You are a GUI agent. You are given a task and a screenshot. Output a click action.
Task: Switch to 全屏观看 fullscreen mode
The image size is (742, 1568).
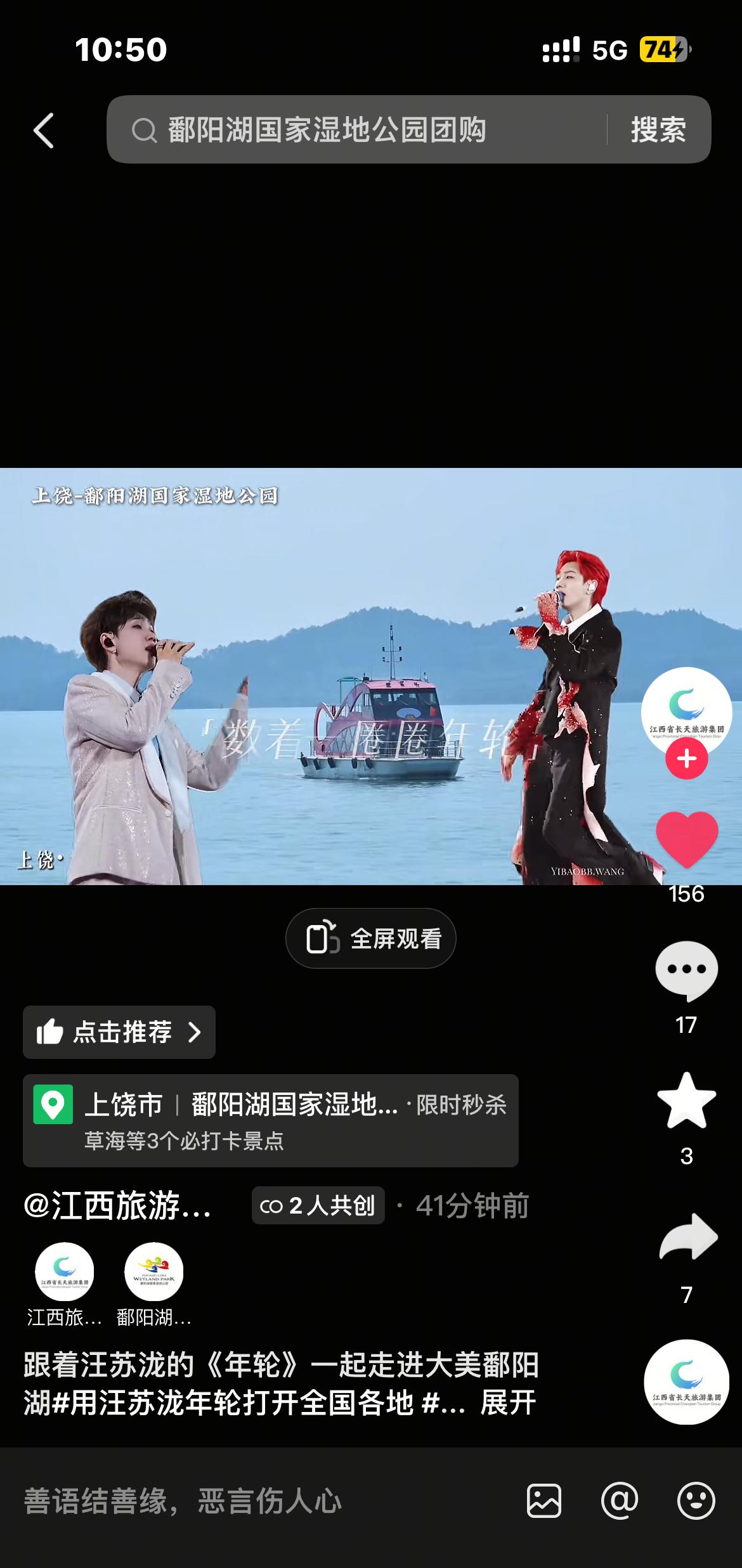(371, 938)
